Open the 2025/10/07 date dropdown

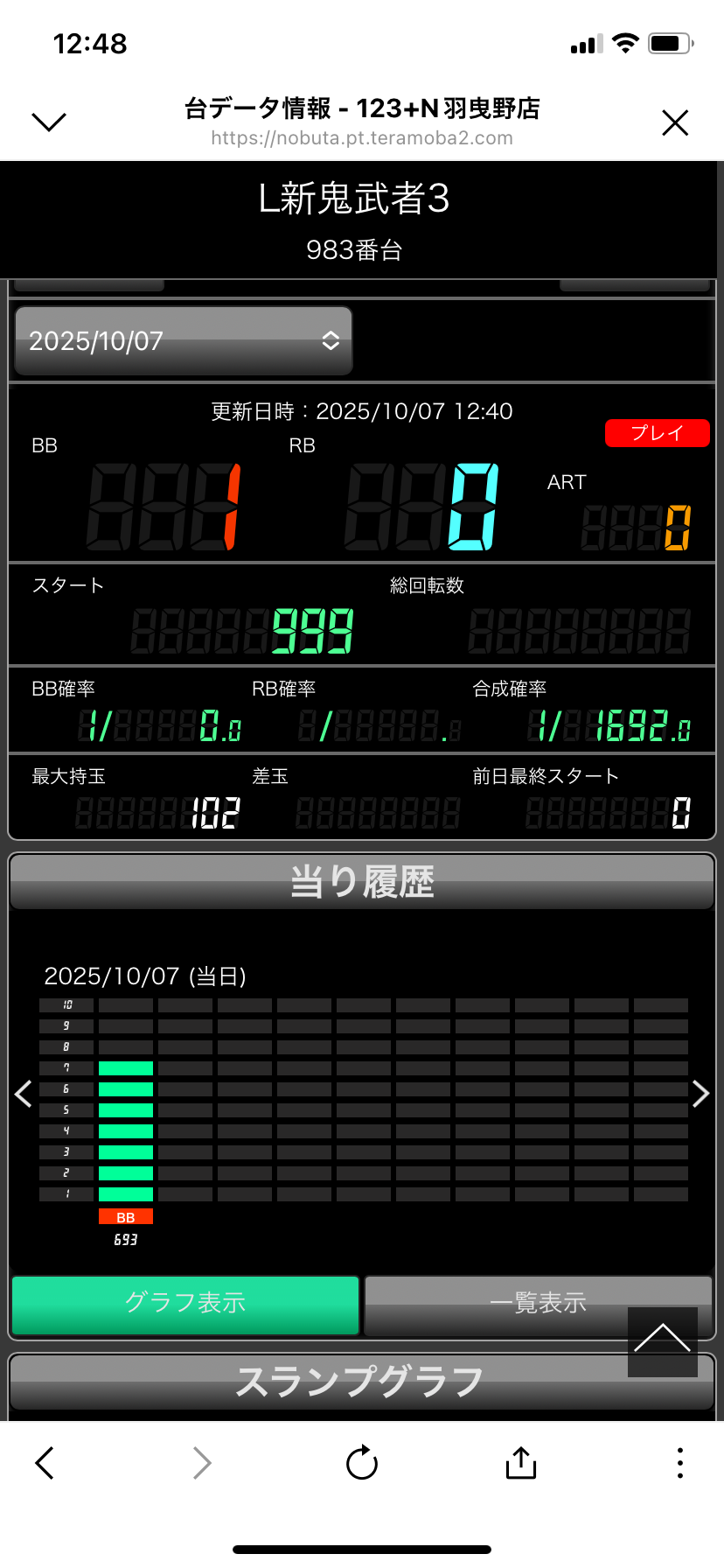[184, 340]
